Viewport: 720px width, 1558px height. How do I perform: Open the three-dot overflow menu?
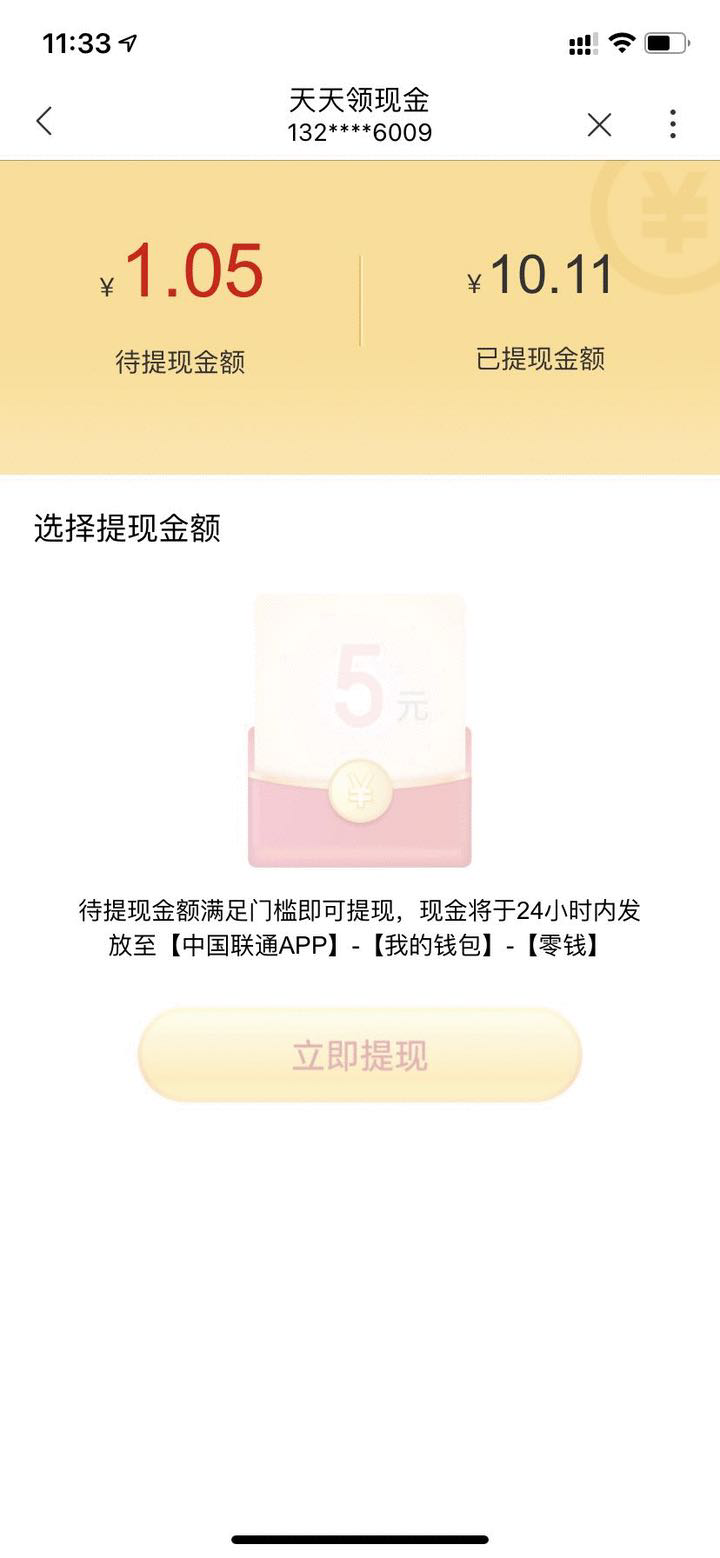point(673,124)
